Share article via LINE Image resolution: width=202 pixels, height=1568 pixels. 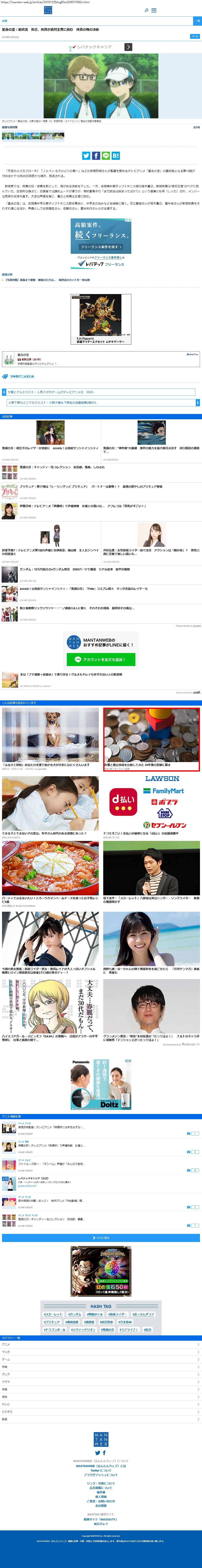pyautogui.click(x=106, y=156)
